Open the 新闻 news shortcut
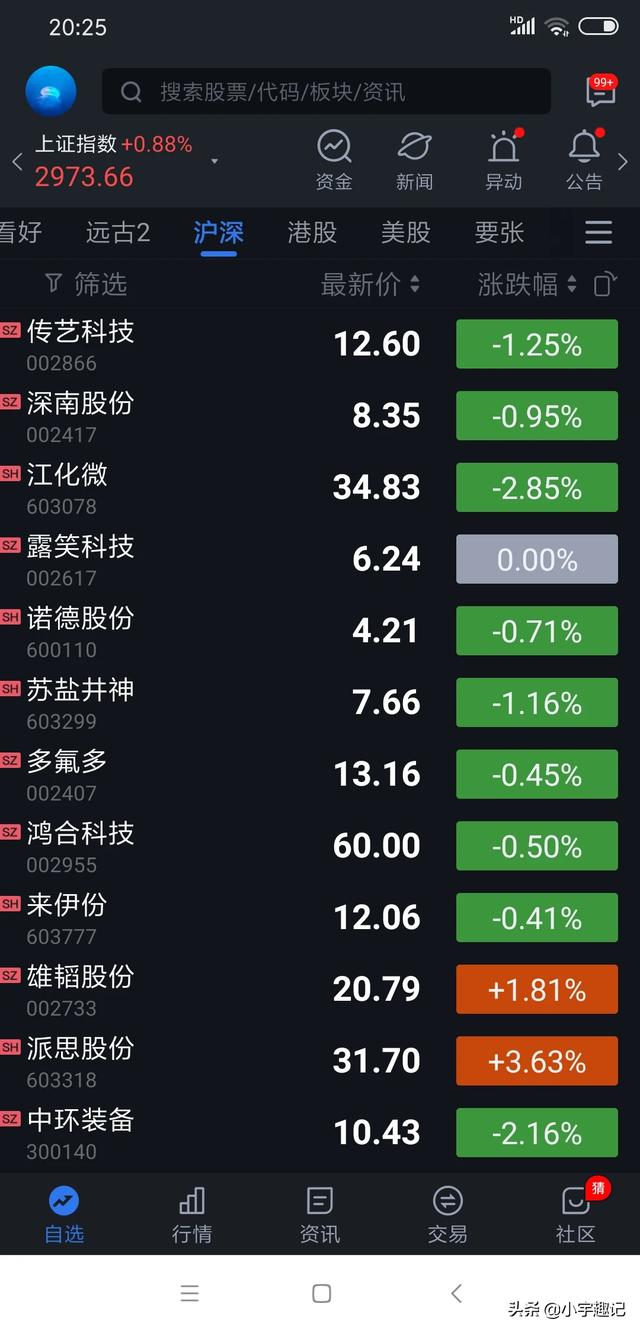This screenshot has height=1332, width=640. coord(414,160)
